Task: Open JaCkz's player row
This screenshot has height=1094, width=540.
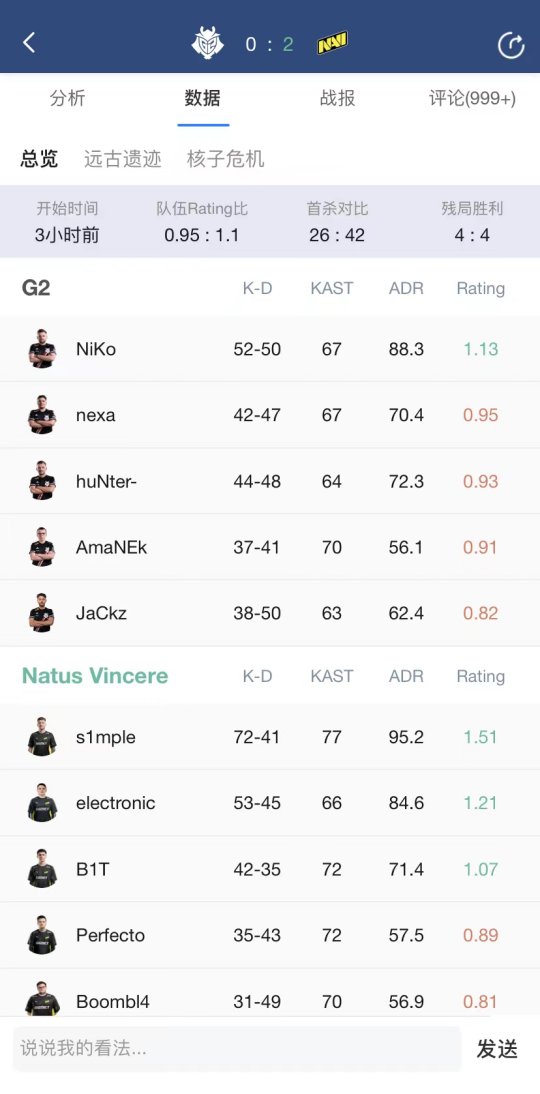Action: (270, 613)
